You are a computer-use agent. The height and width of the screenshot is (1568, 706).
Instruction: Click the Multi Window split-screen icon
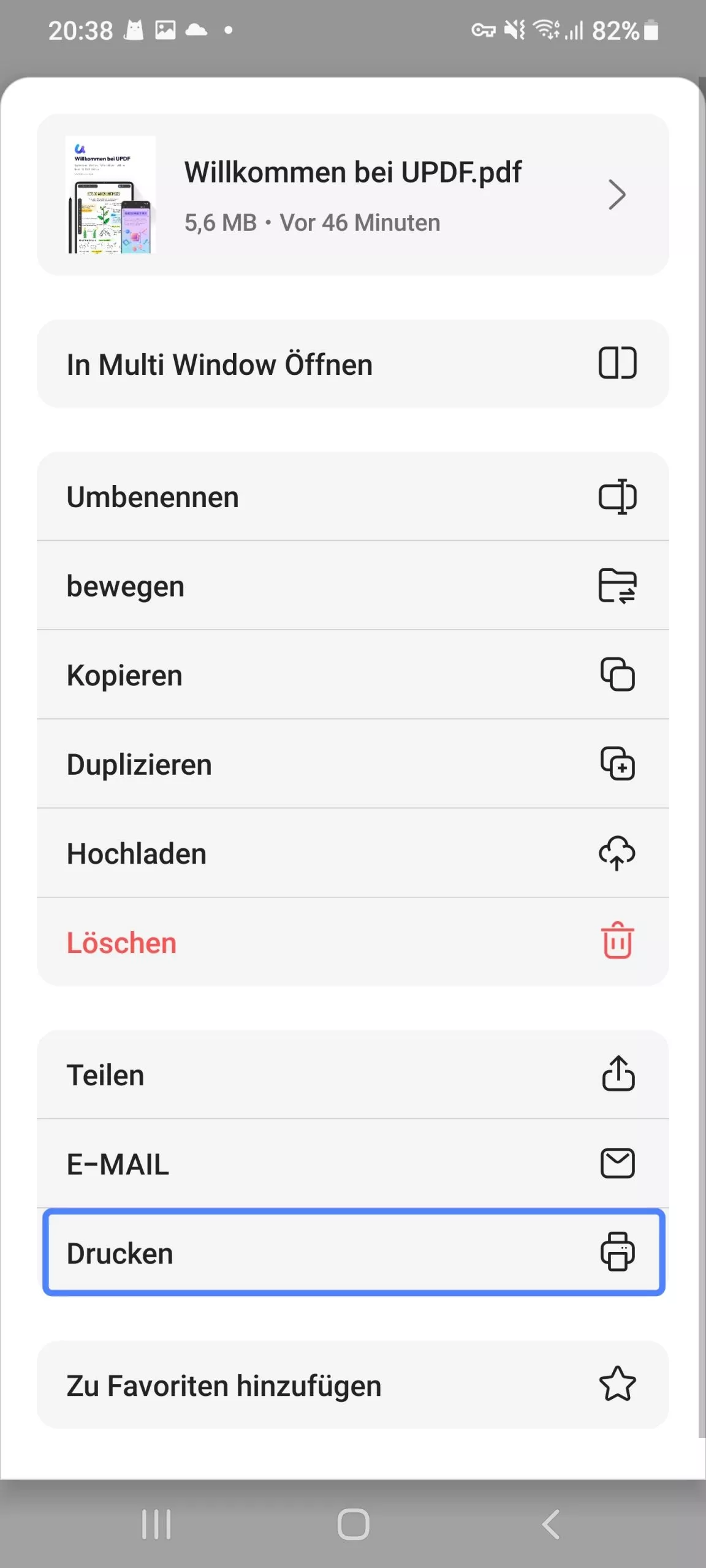tap(618, 363)
